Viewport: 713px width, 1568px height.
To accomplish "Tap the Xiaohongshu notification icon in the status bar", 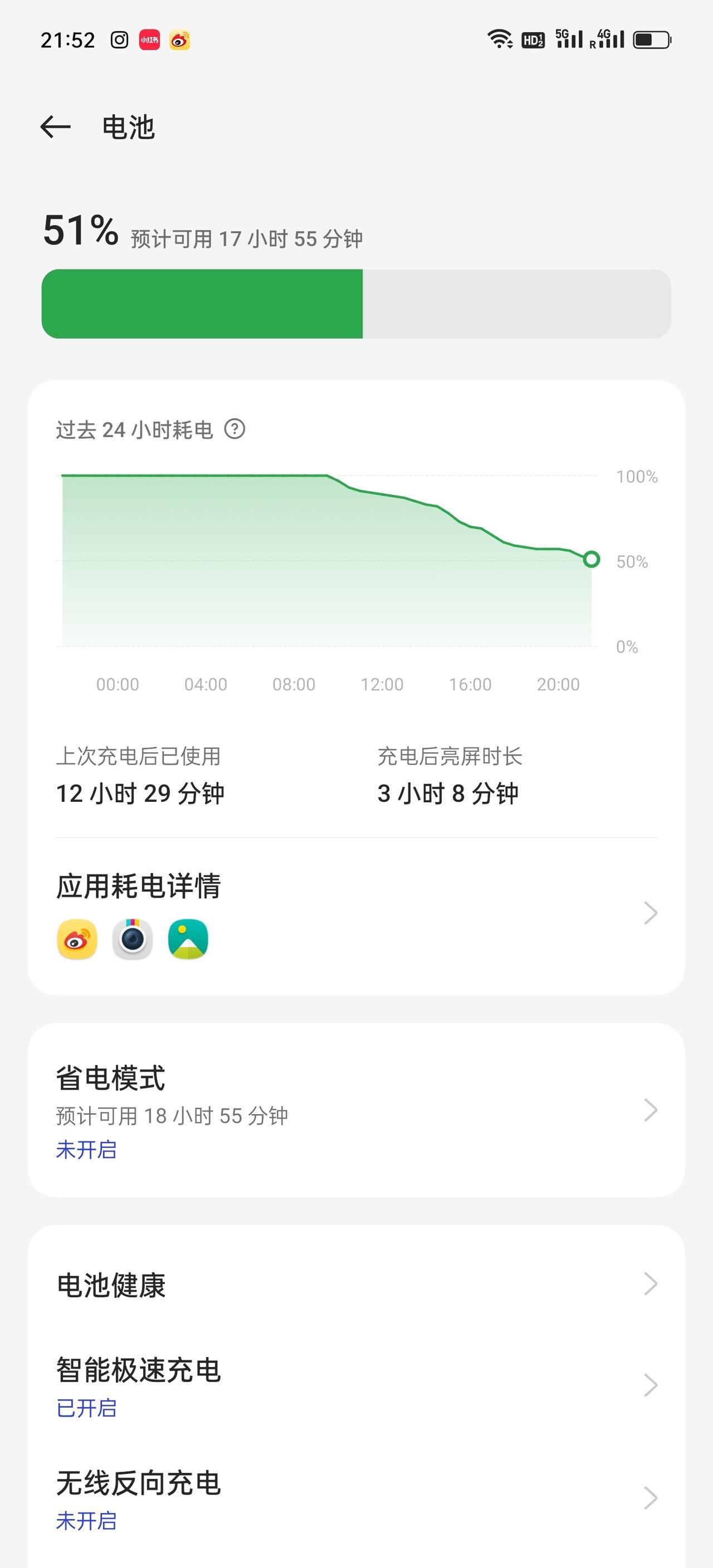I will 150,39.
